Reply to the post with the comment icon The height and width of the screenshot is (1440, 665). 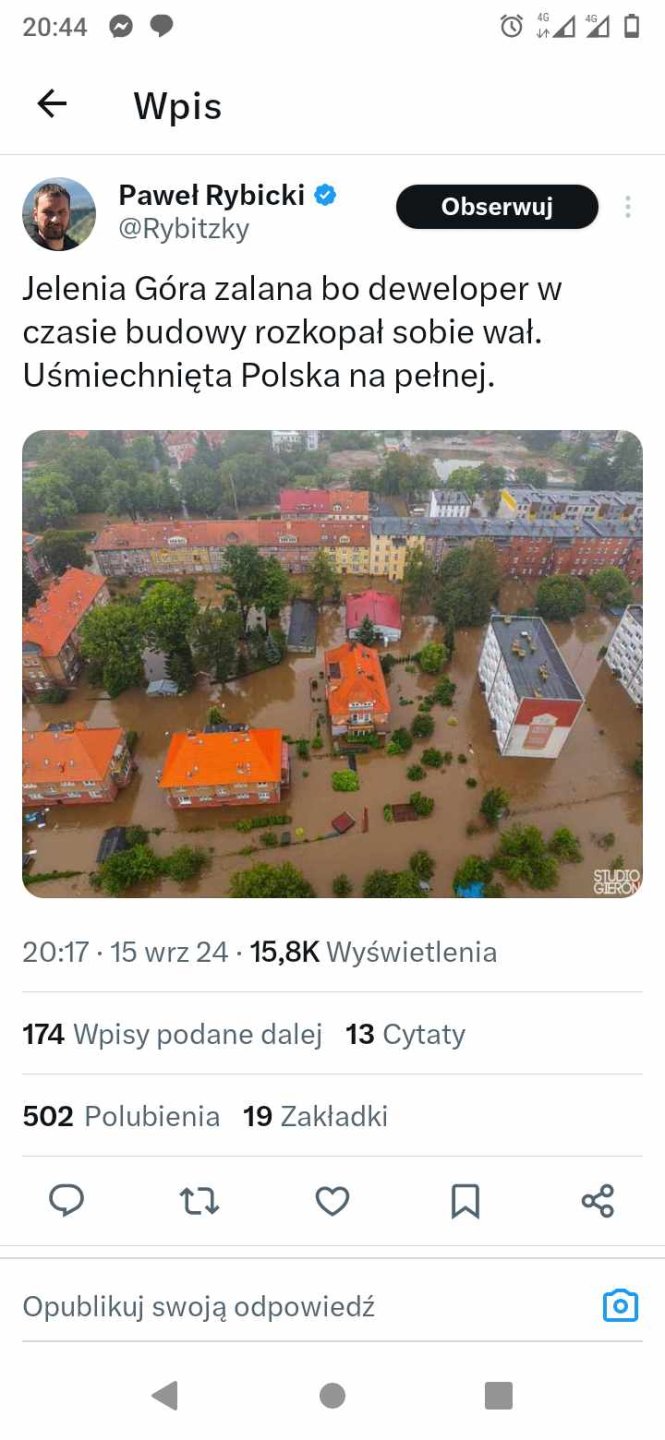(67, 1200)
